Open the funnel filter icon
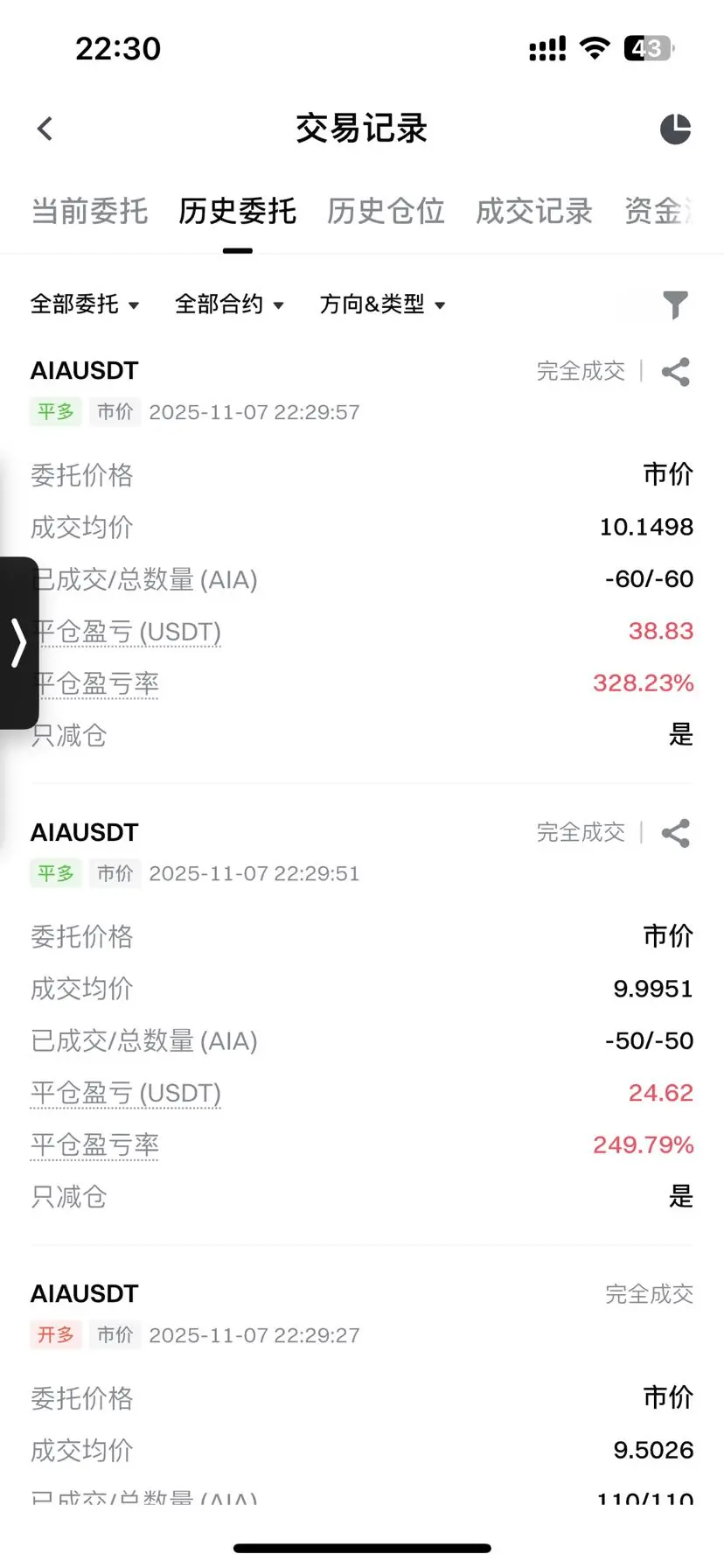The image size is (724, 1568). [675, 304]
